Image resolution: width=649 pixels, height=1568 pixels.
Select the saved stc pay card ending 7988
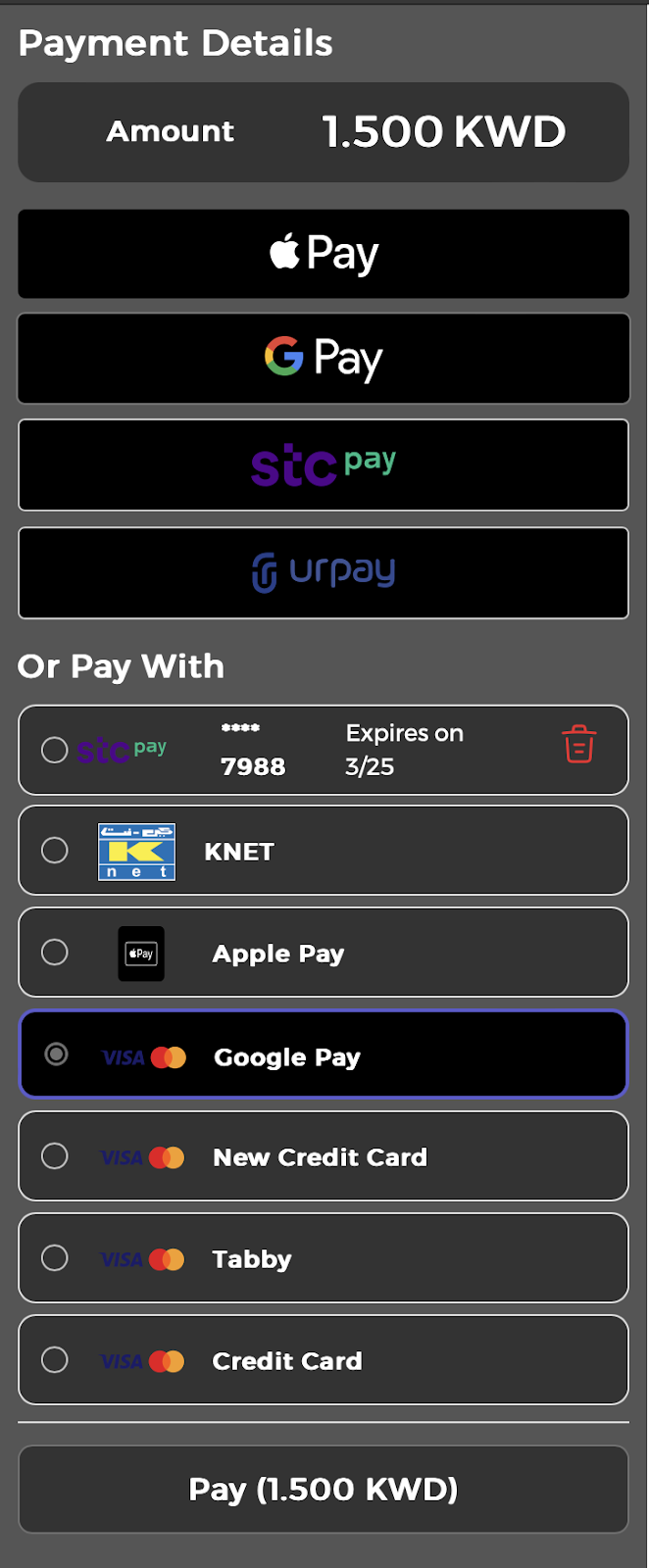55,750
